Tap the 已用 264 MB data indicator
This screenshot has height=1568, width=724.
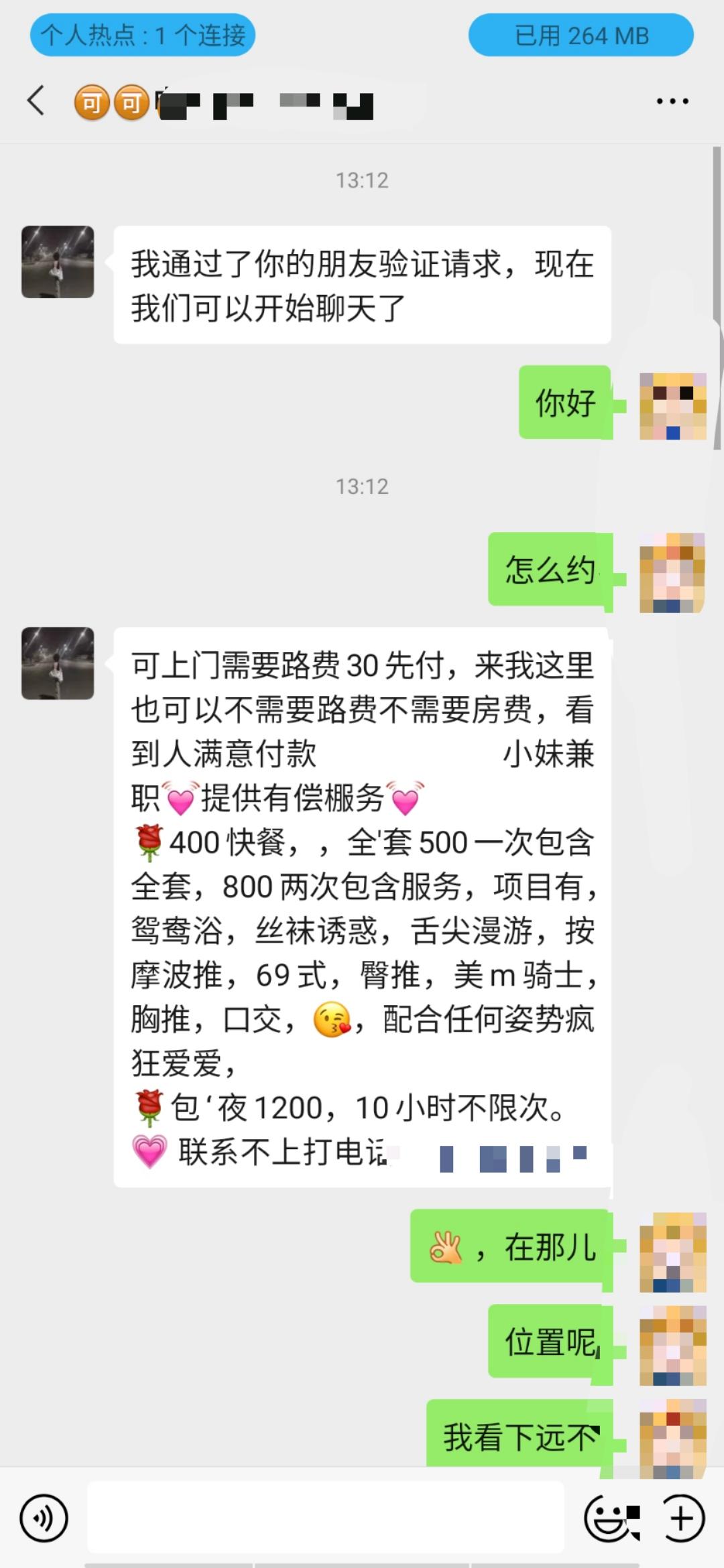point(581,36)
